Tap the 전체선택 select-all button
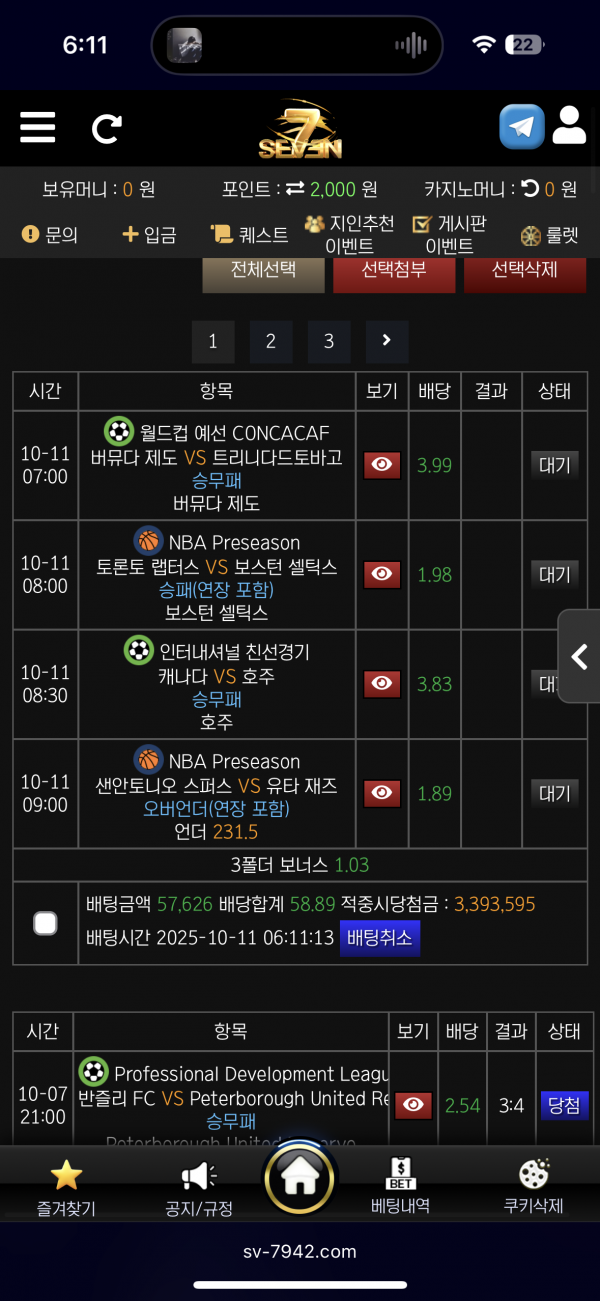 (263, 270)
